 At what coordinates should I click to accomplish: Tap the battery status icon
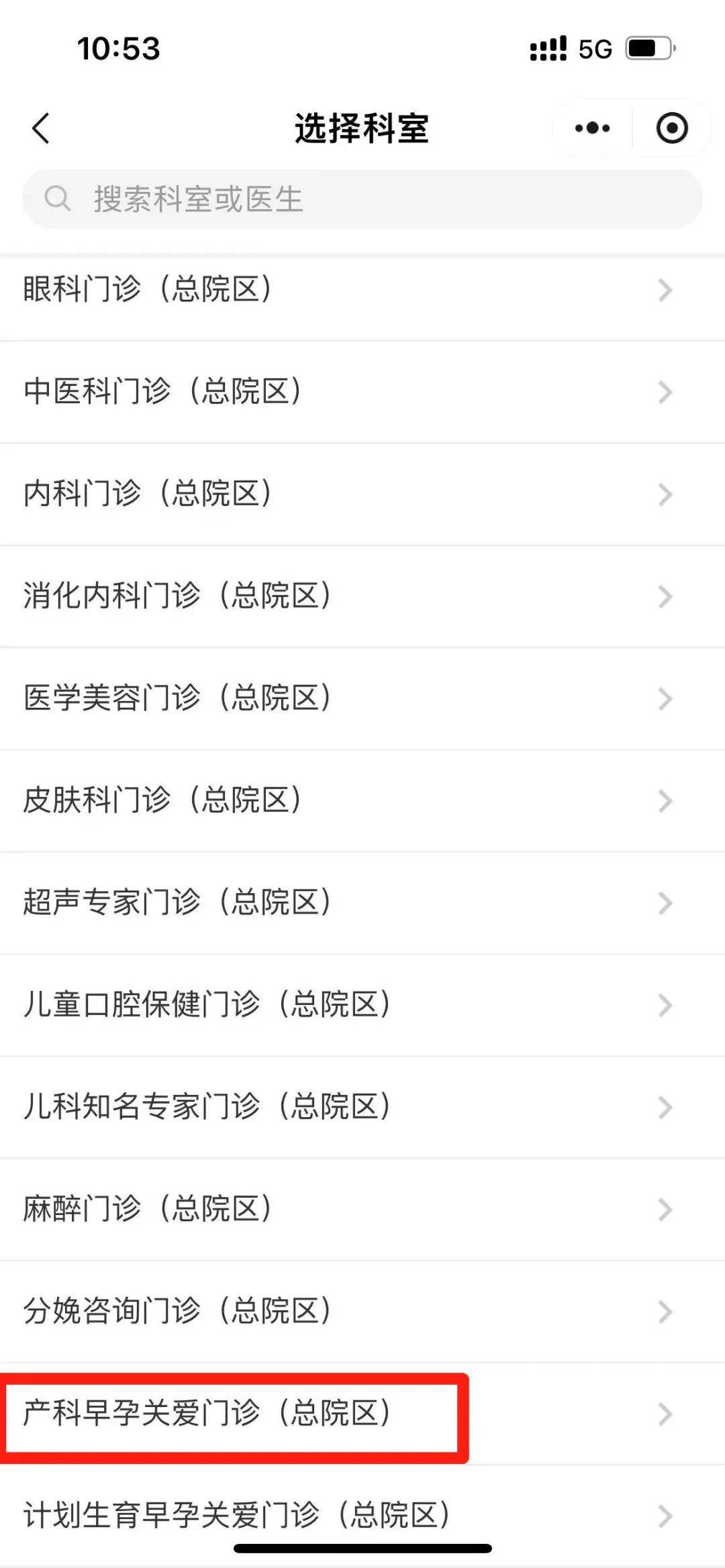click(x=646, y=48)
